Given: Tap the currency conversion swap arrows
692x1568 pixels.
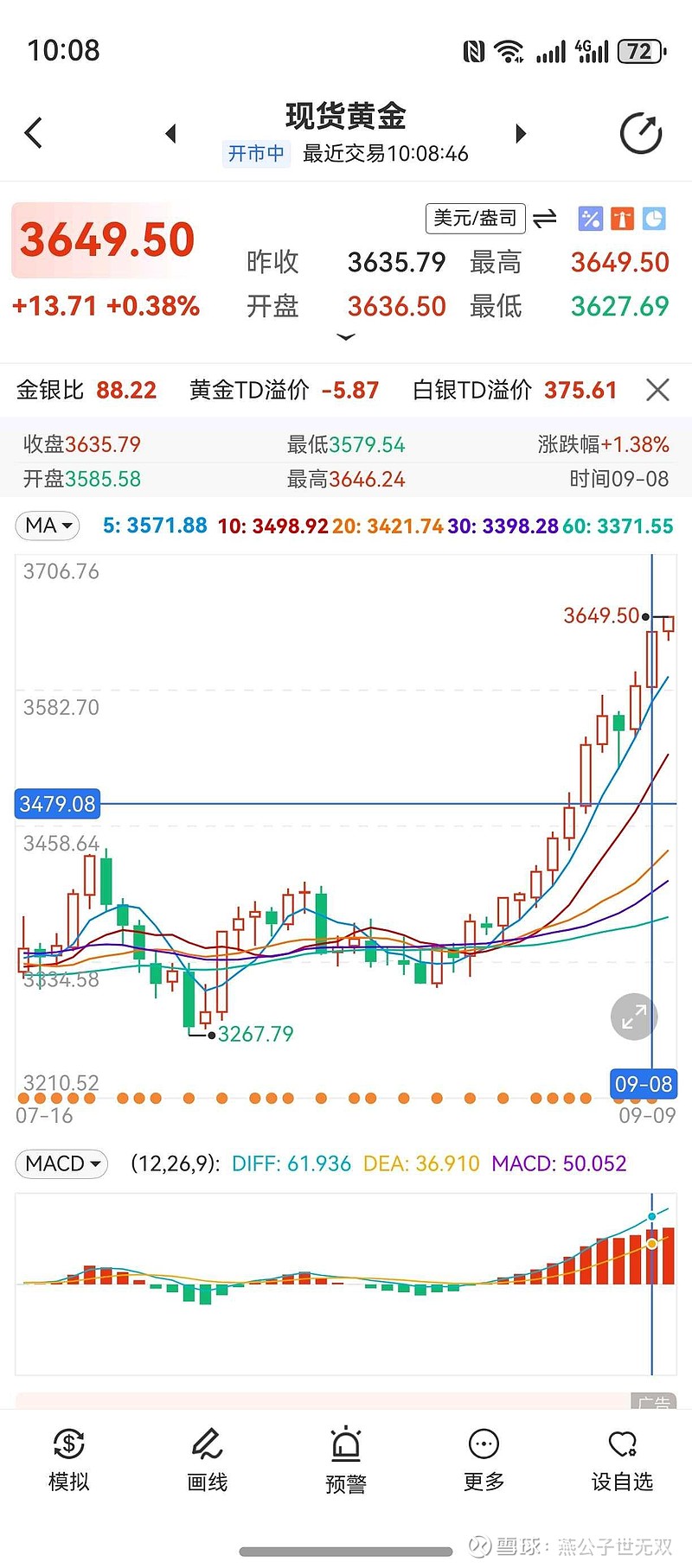Looking at the screenshot, I should click(543, 219).
